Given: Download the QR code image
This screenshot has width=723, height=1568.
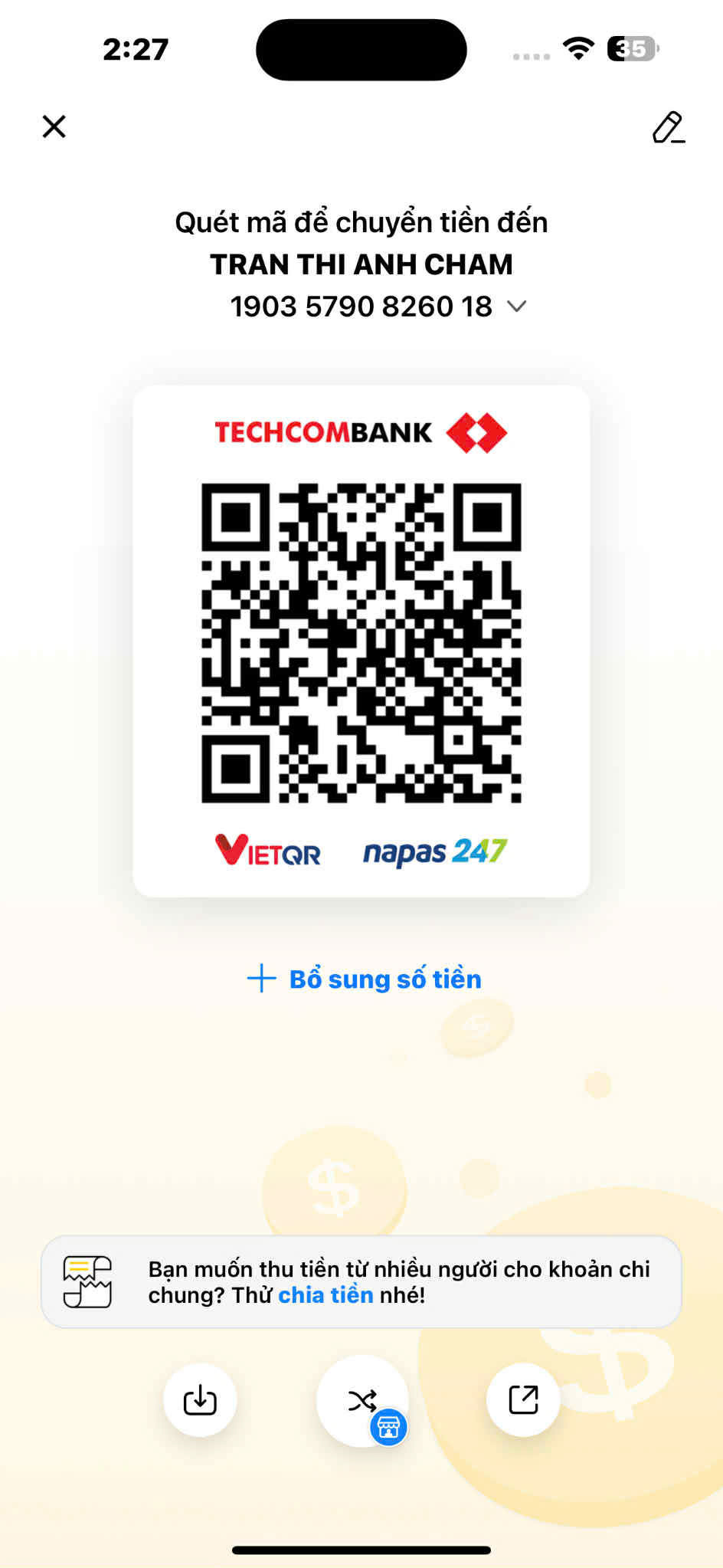Looking at the screenshot, I should [200, 1399].
